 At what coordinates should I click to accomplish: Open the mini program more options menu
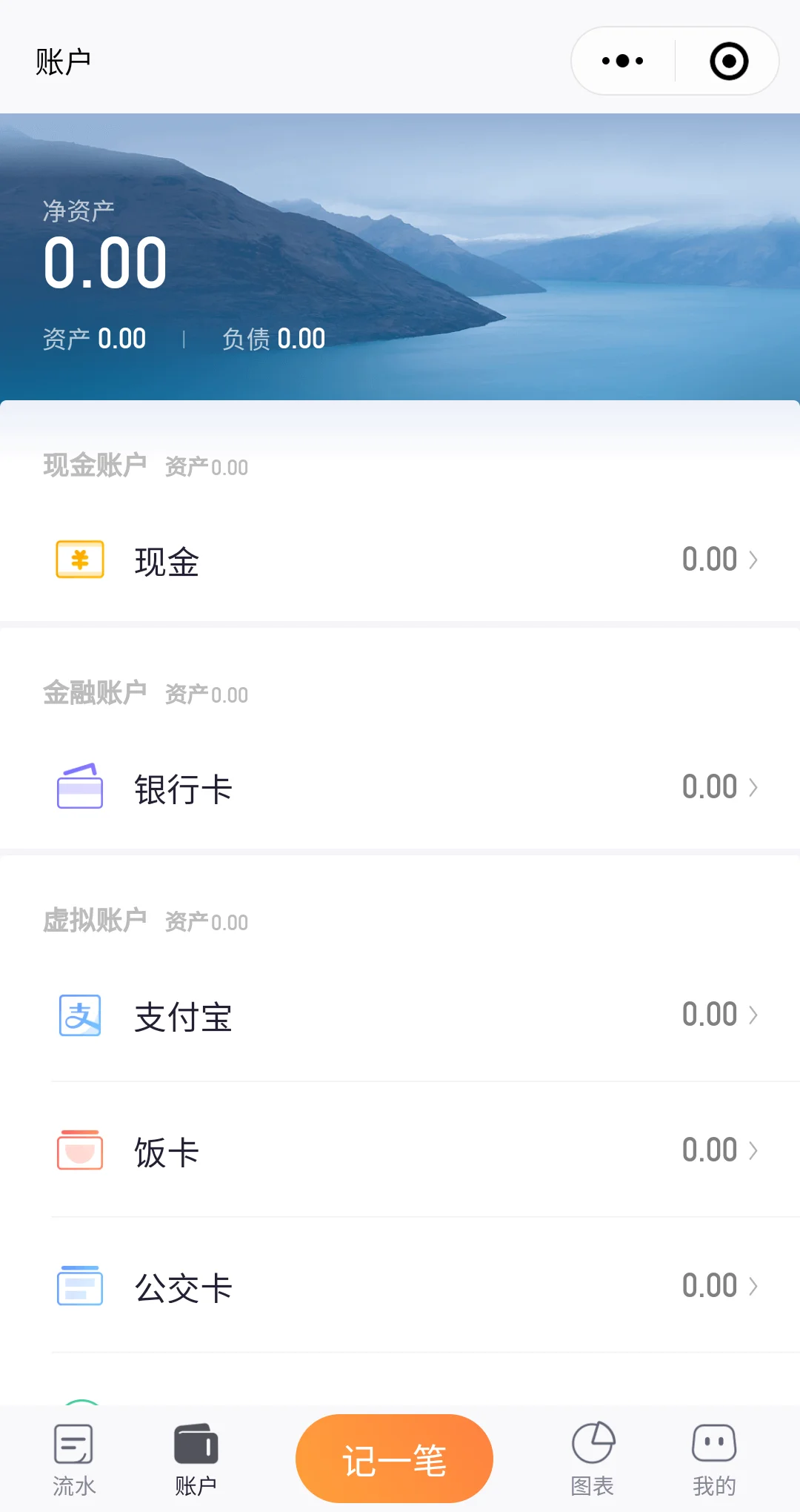tap(623, 61)
